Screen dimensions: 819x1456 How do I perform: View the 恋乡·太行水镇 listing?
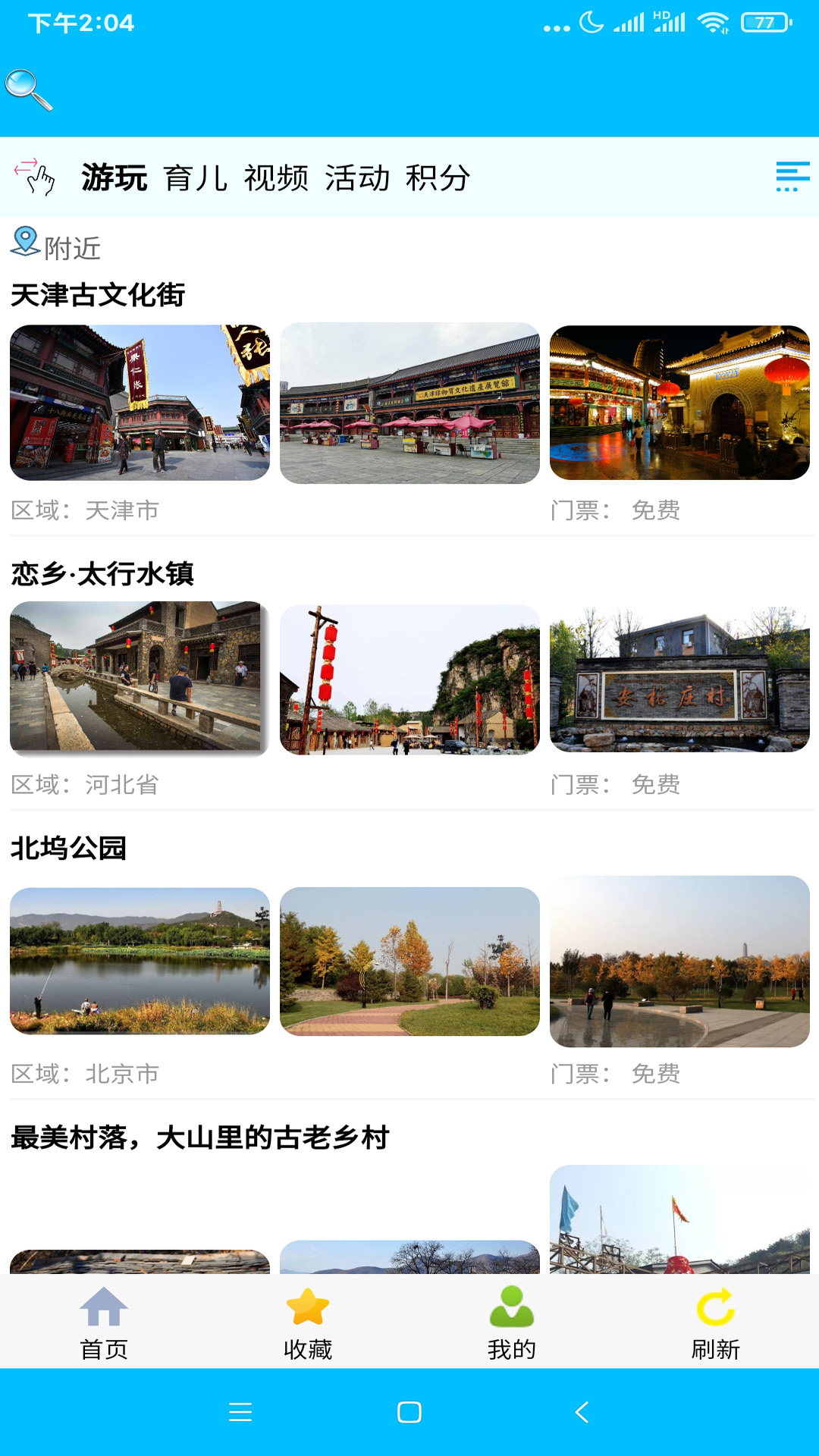(102, 574)
